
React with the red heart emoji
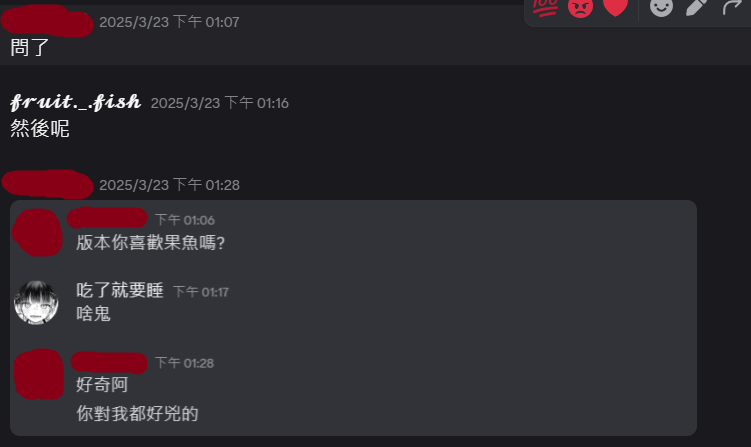tap(616, 7)
